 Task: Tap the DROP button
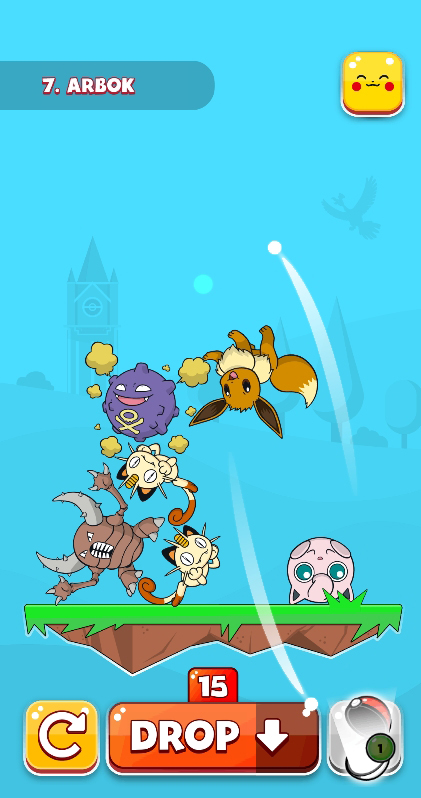click(213, 737)
